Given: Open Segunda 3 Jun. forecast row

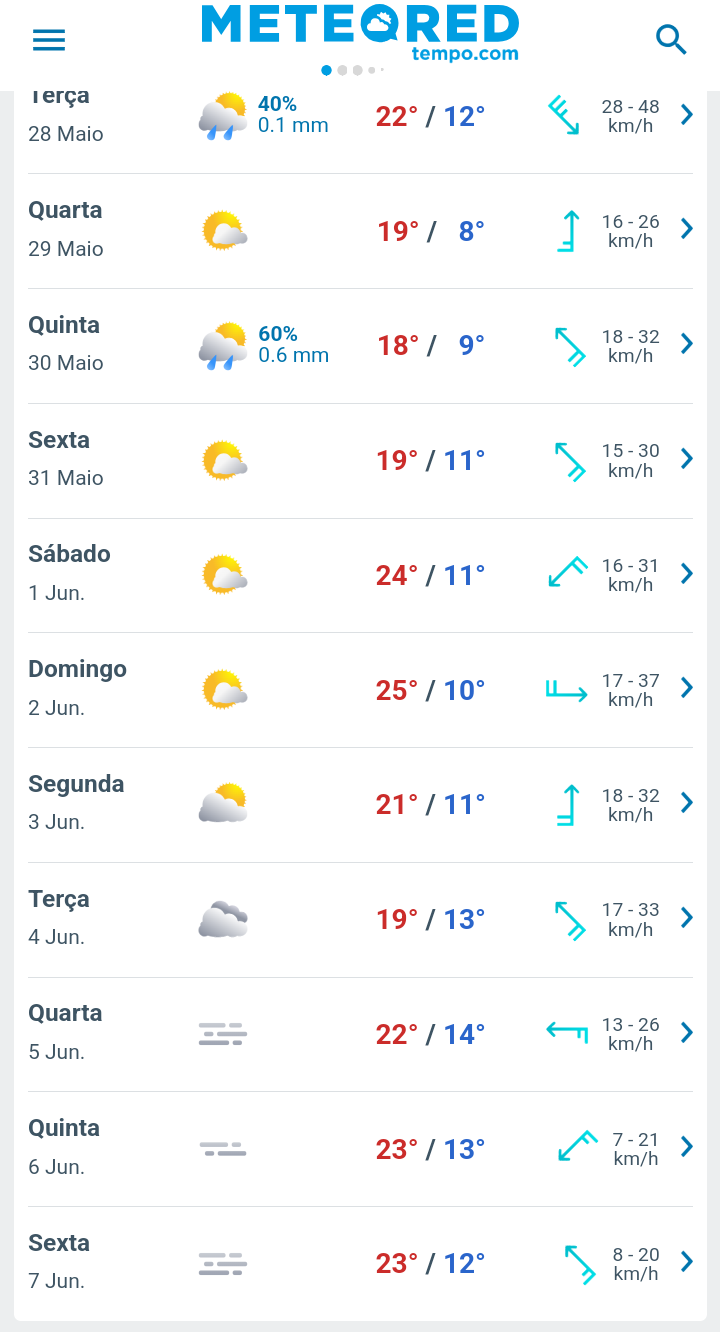Looking at the screenshot, I should point(360,805).
